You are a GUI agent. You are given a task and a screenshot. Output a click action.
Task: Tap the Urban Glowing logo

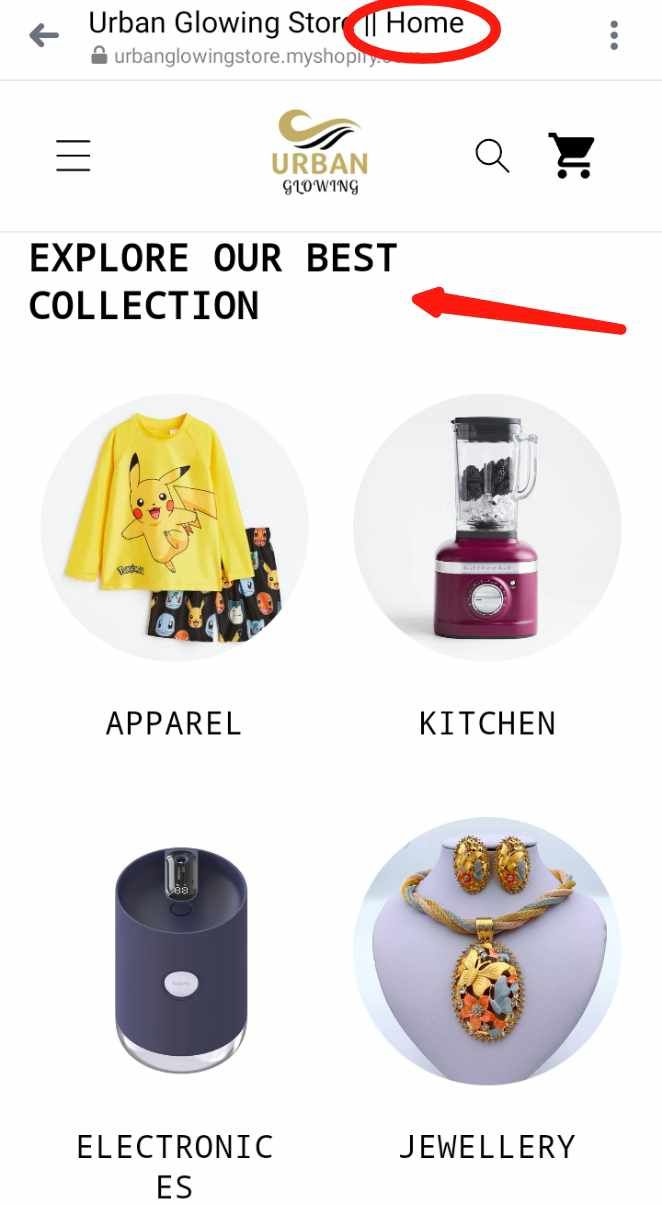[320, 154]
